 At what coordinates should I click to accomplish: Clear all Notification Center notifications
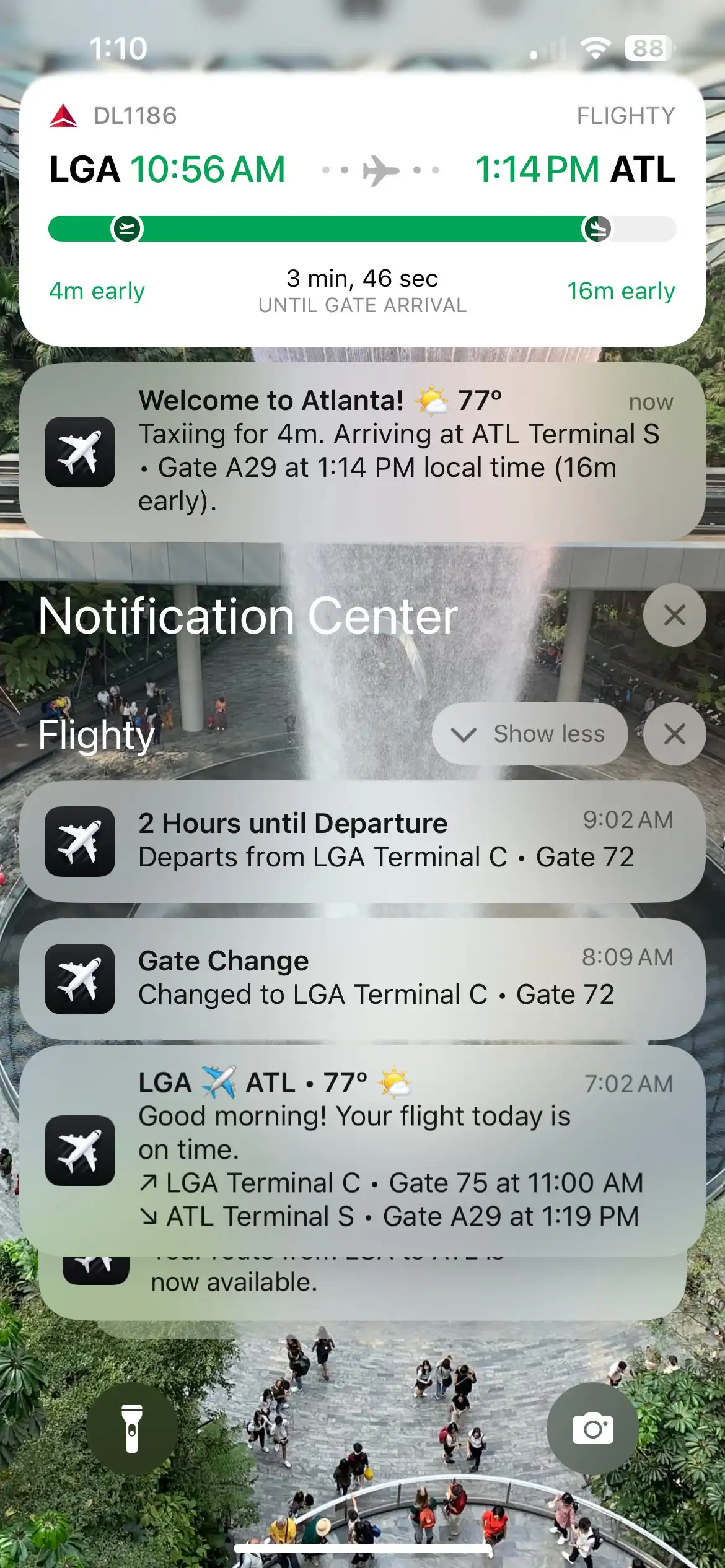coord(674,616)
